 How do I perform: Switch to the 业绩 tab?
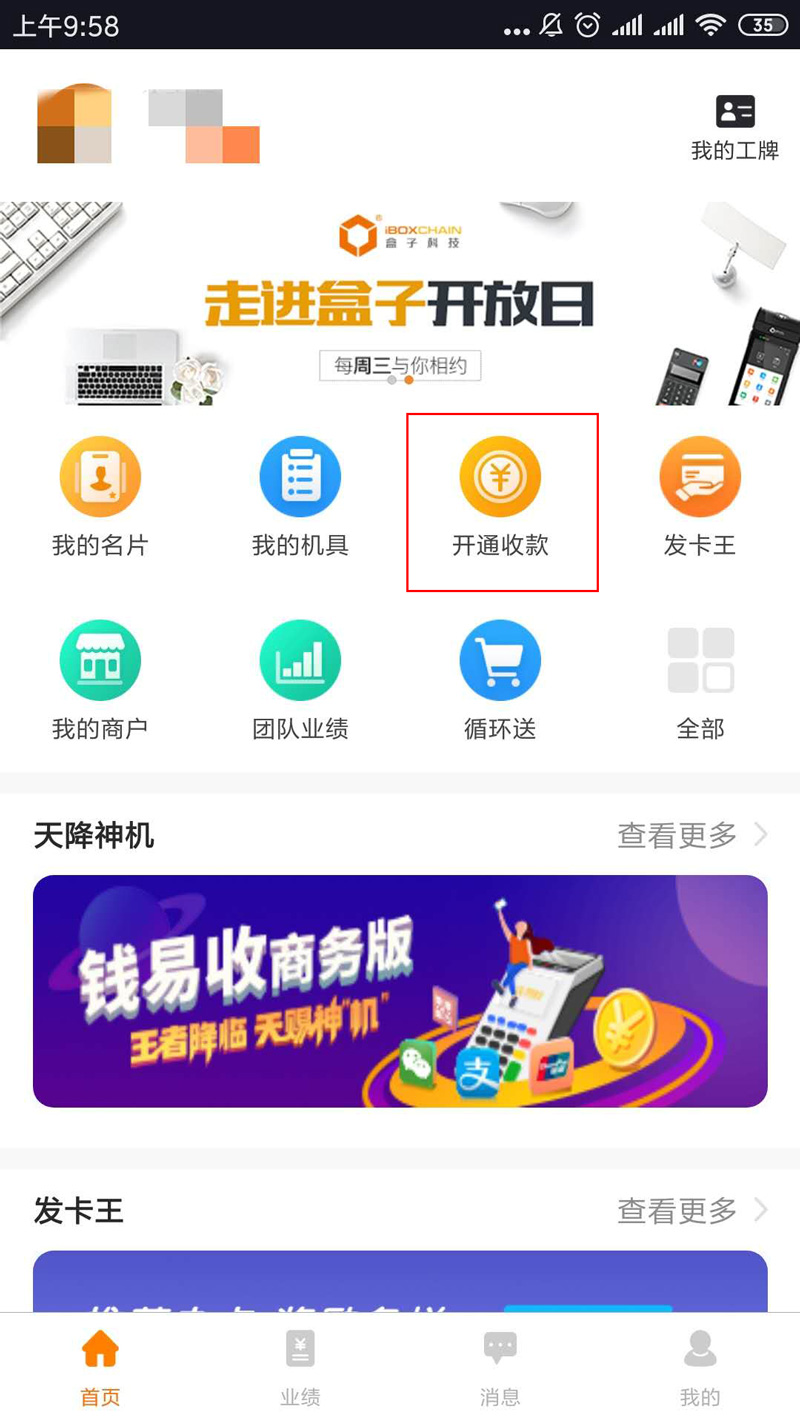point(300,1367)
